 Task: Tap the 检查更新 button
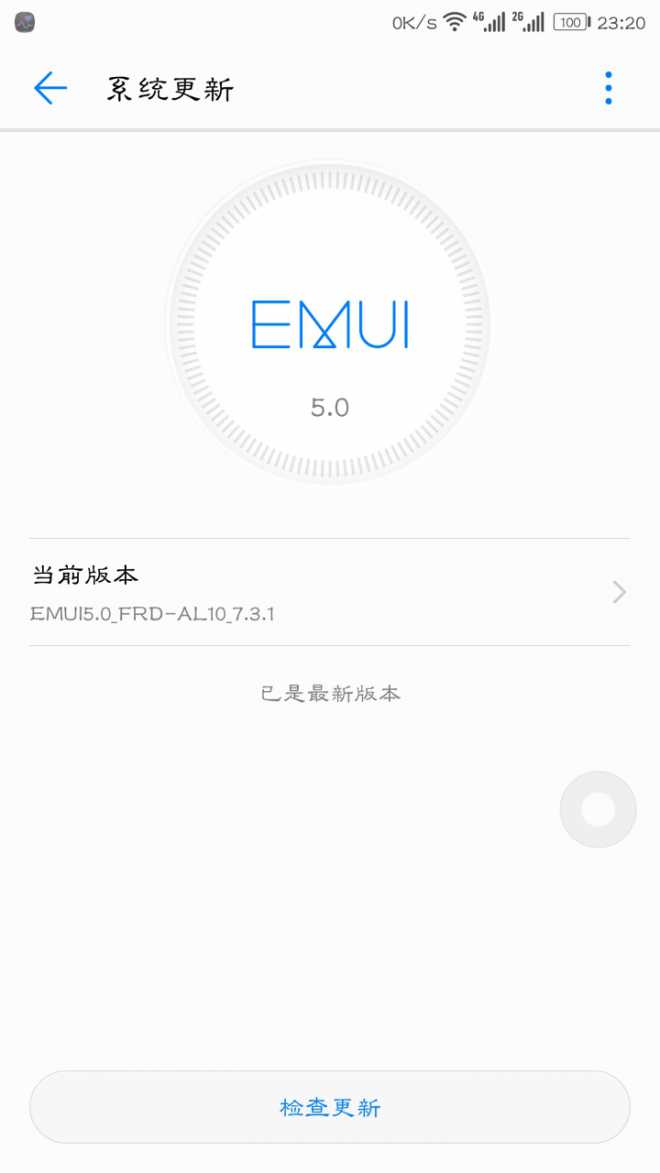coord(329,1106)
